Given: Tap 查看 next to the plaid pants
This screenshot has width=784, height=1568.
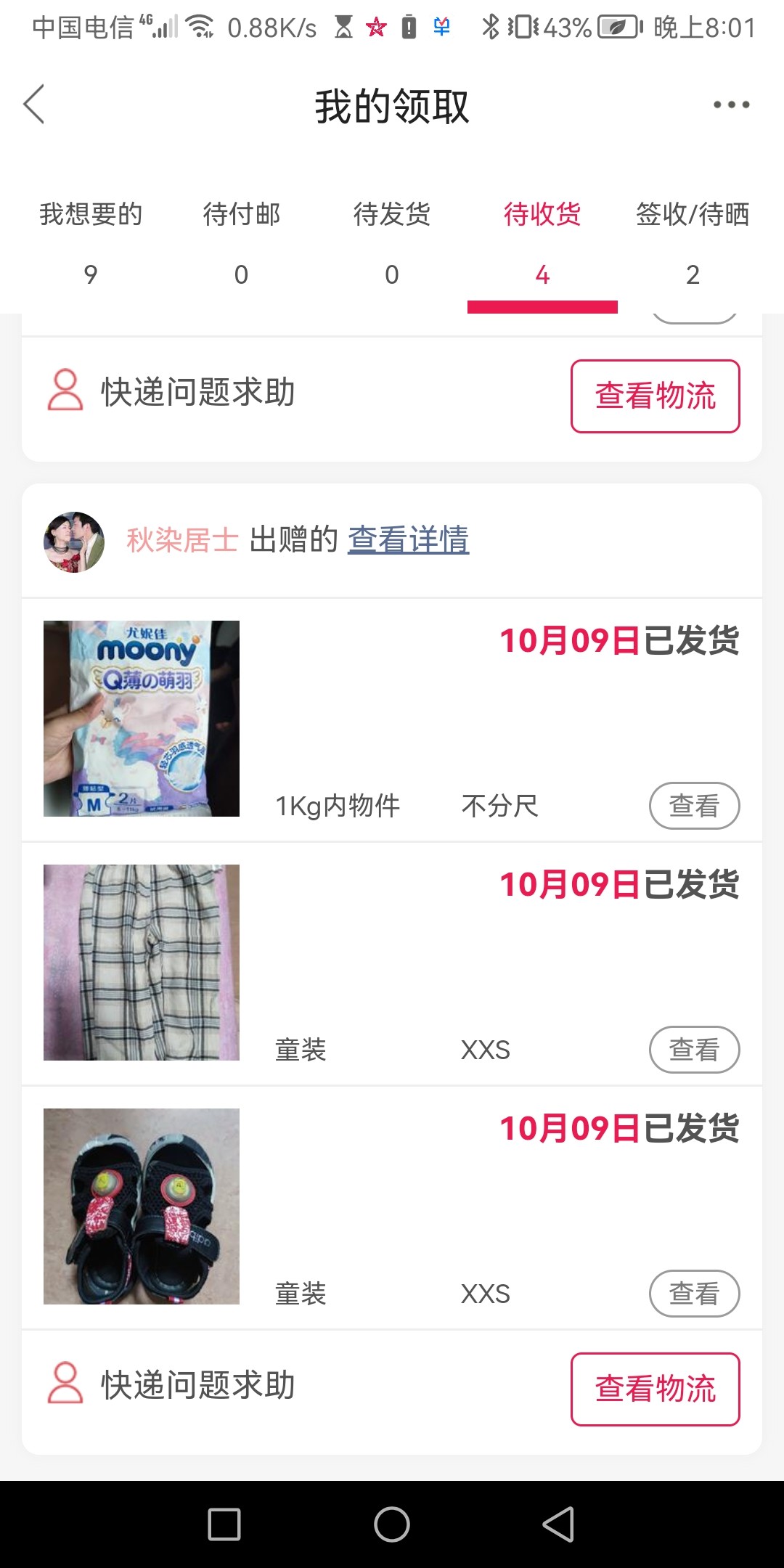Looking at the screenshot, I should point(694,1050).
